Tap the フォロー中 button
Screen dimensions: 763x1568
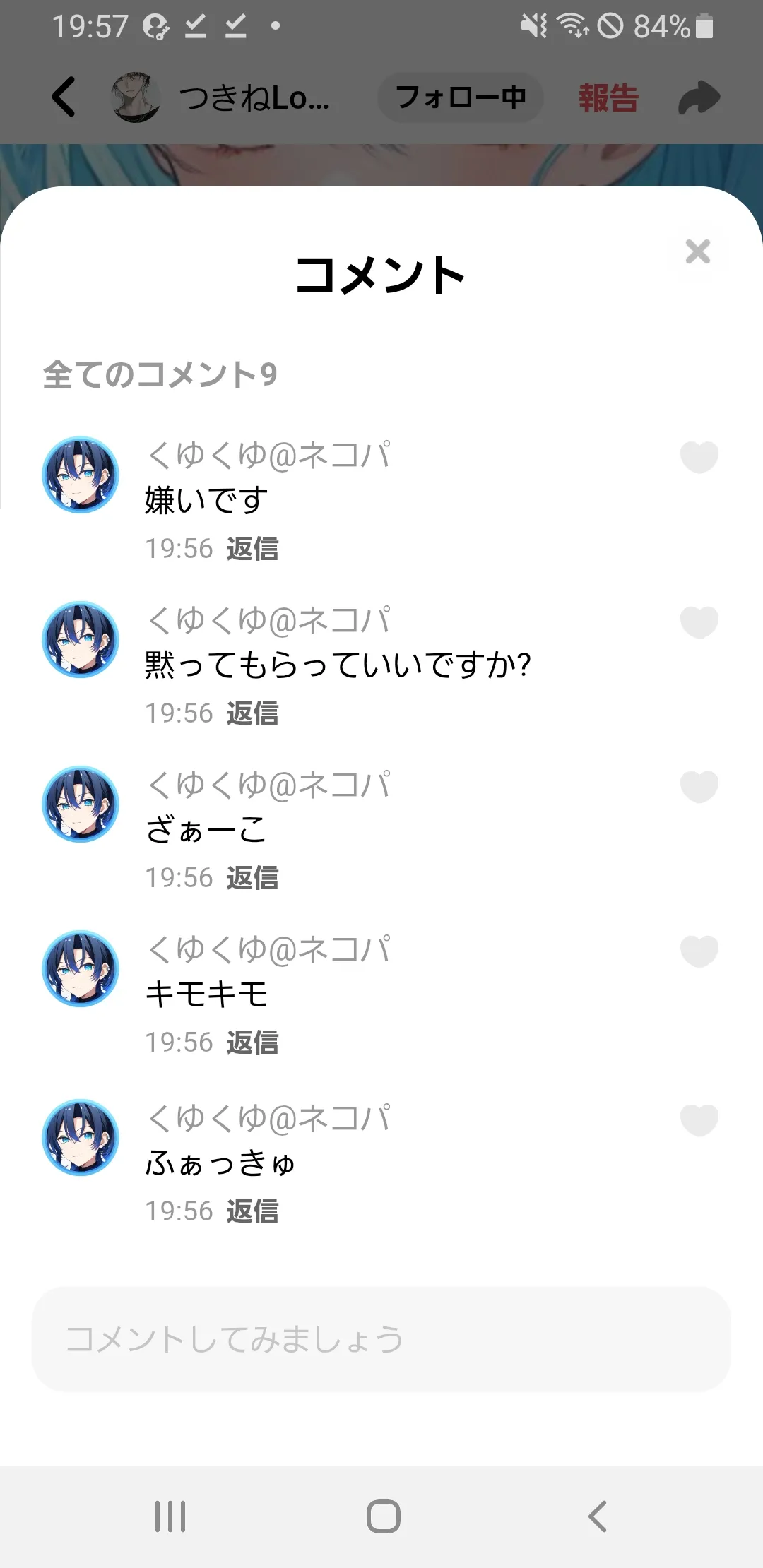[x=461, y=97]
